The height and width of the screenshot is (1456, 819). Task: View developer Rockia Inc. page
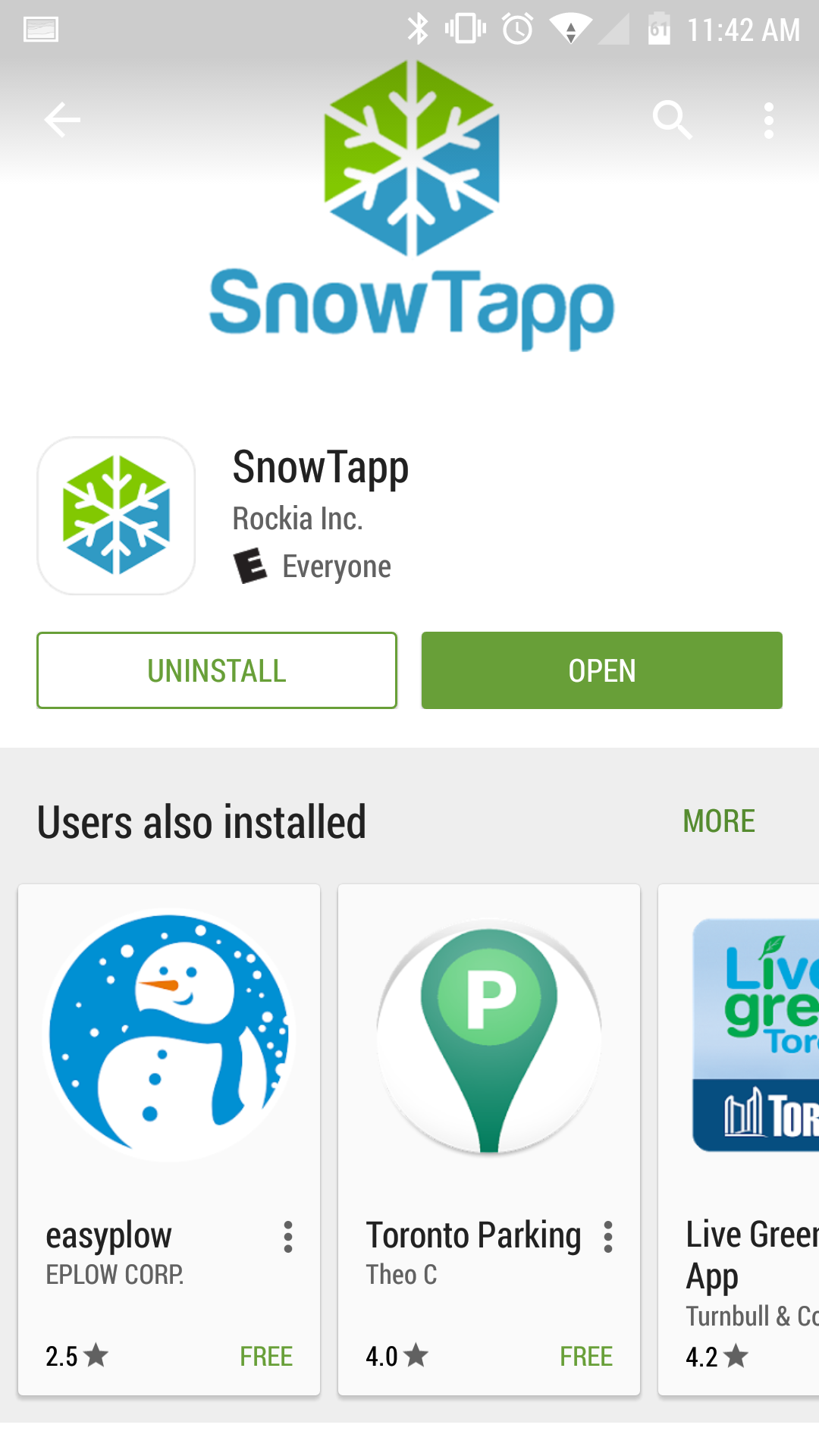click(x=297, y=519)
